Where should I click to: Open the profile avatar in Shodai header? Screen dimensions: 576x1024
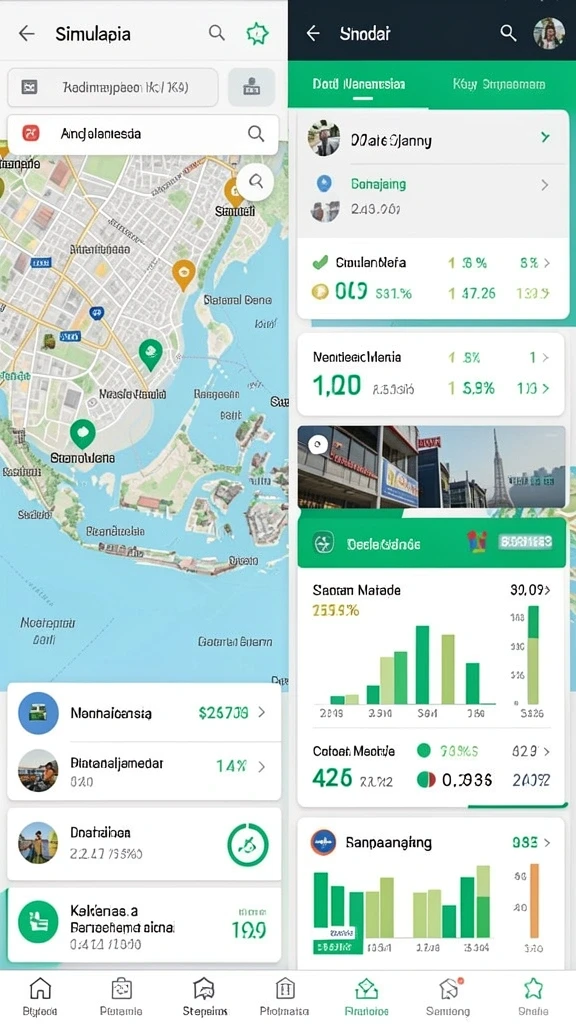pyautogui.click(x=549, y=33)
